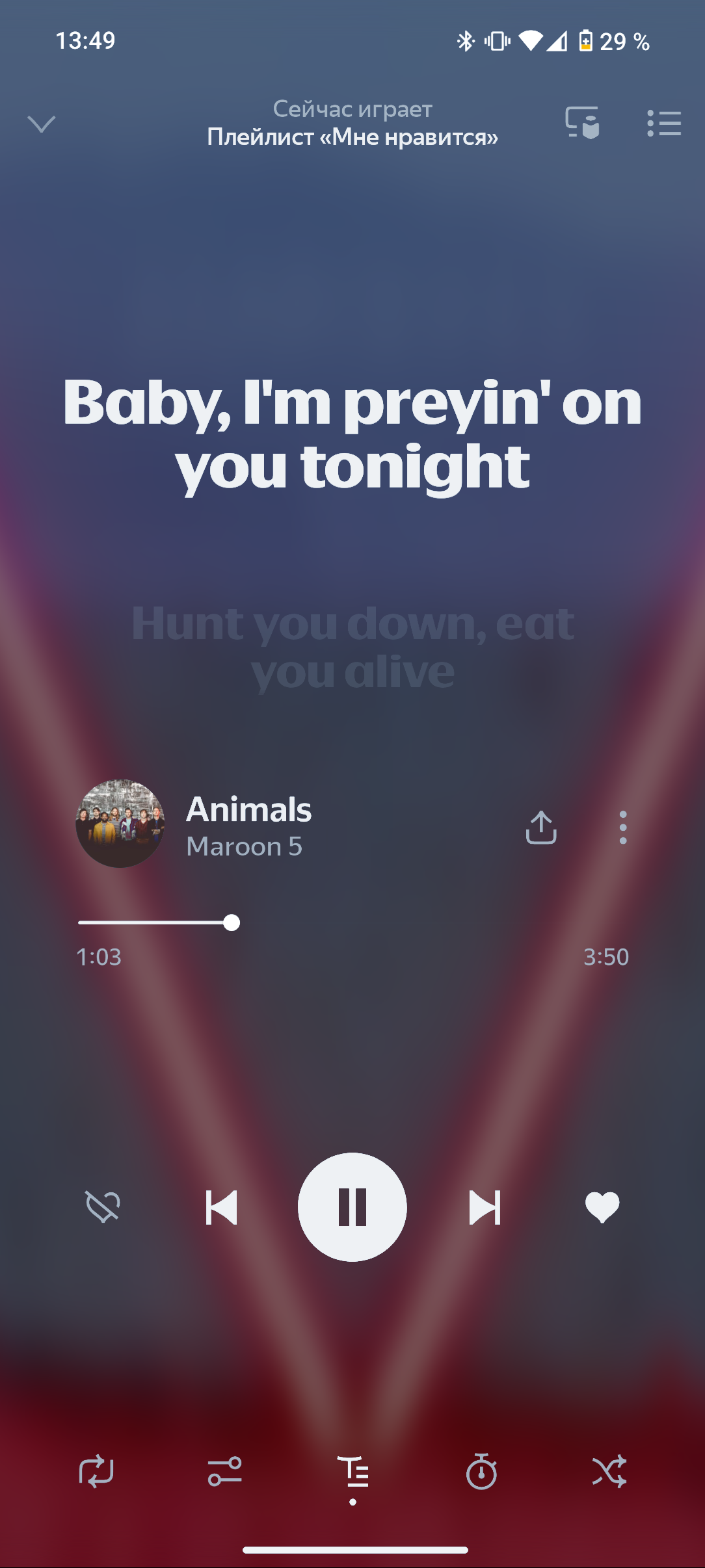Pause the playing song

point(352,1207)
